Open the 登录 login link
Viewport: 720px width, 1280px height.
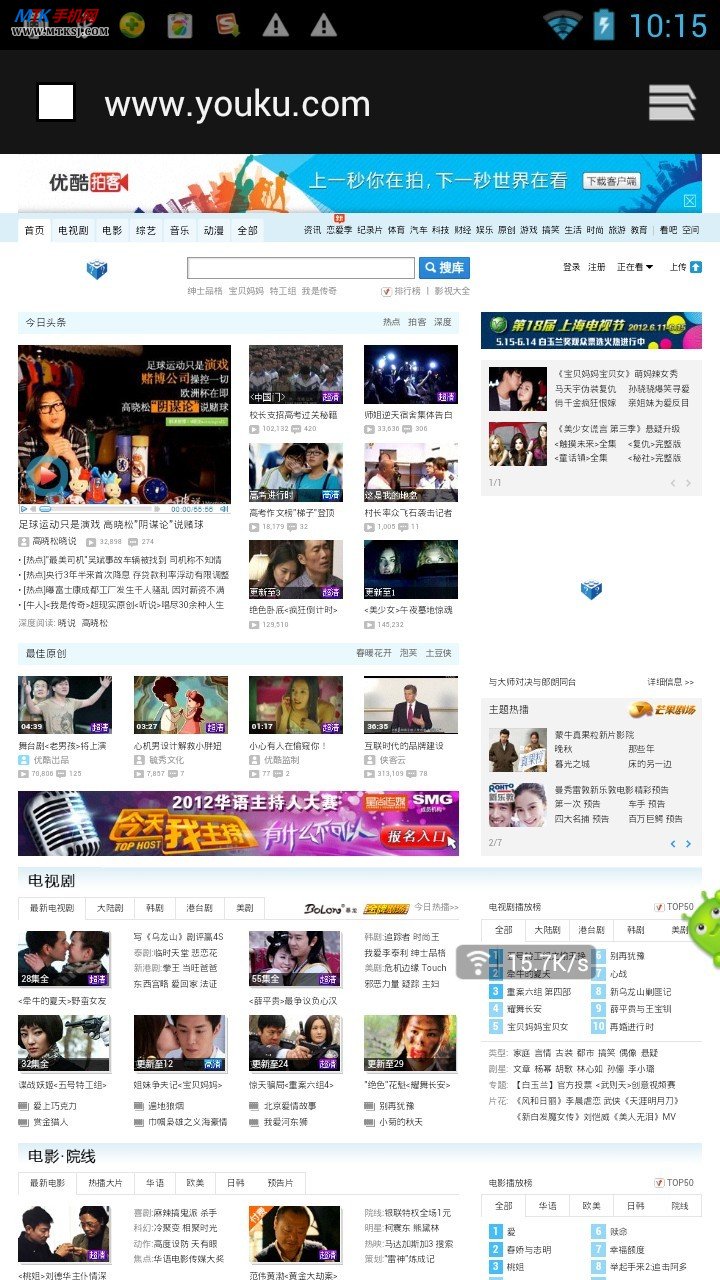(x=571, y=267)
